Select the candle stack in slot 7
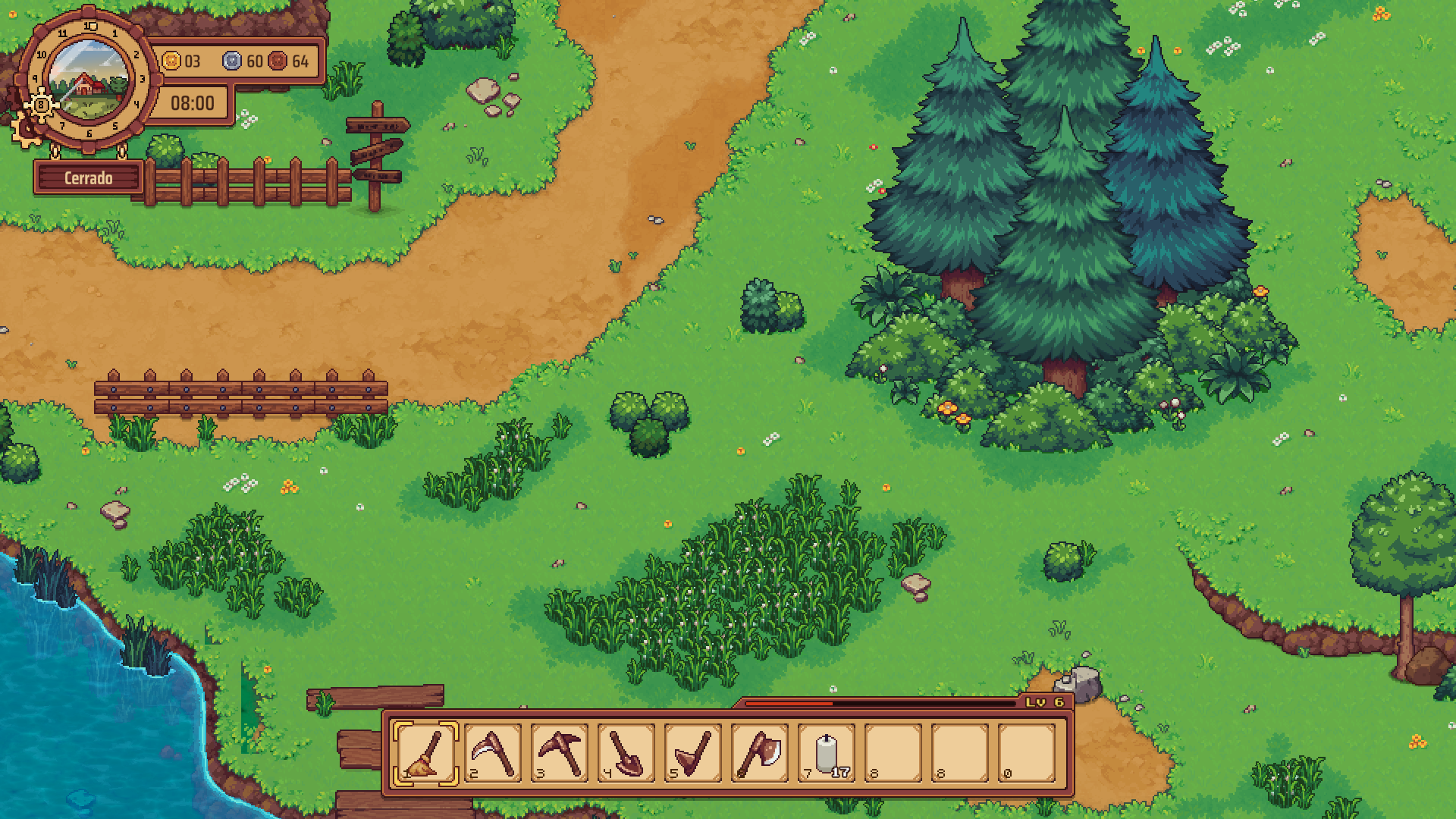 point(827,753)
